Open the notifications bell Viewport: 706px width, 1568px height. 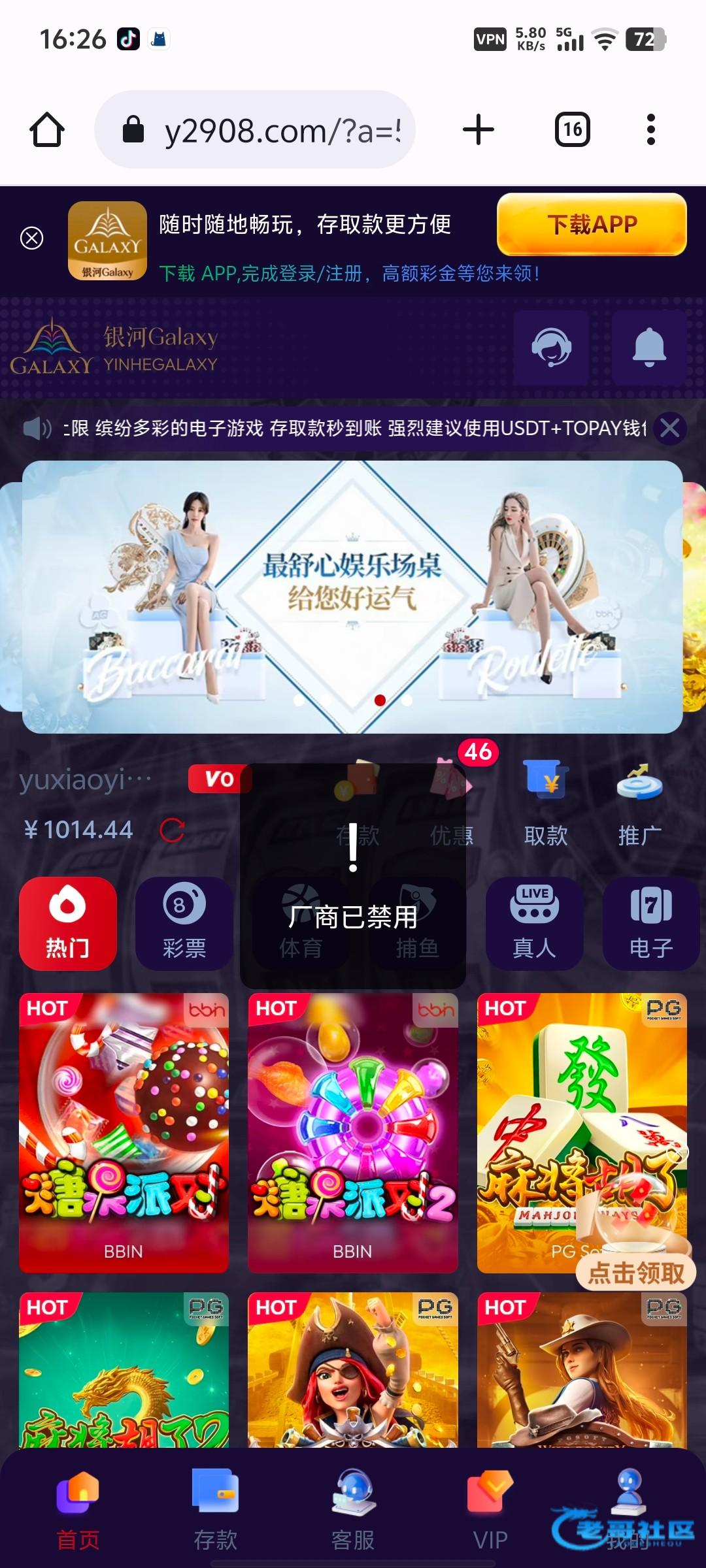click(x=648, y=347)
